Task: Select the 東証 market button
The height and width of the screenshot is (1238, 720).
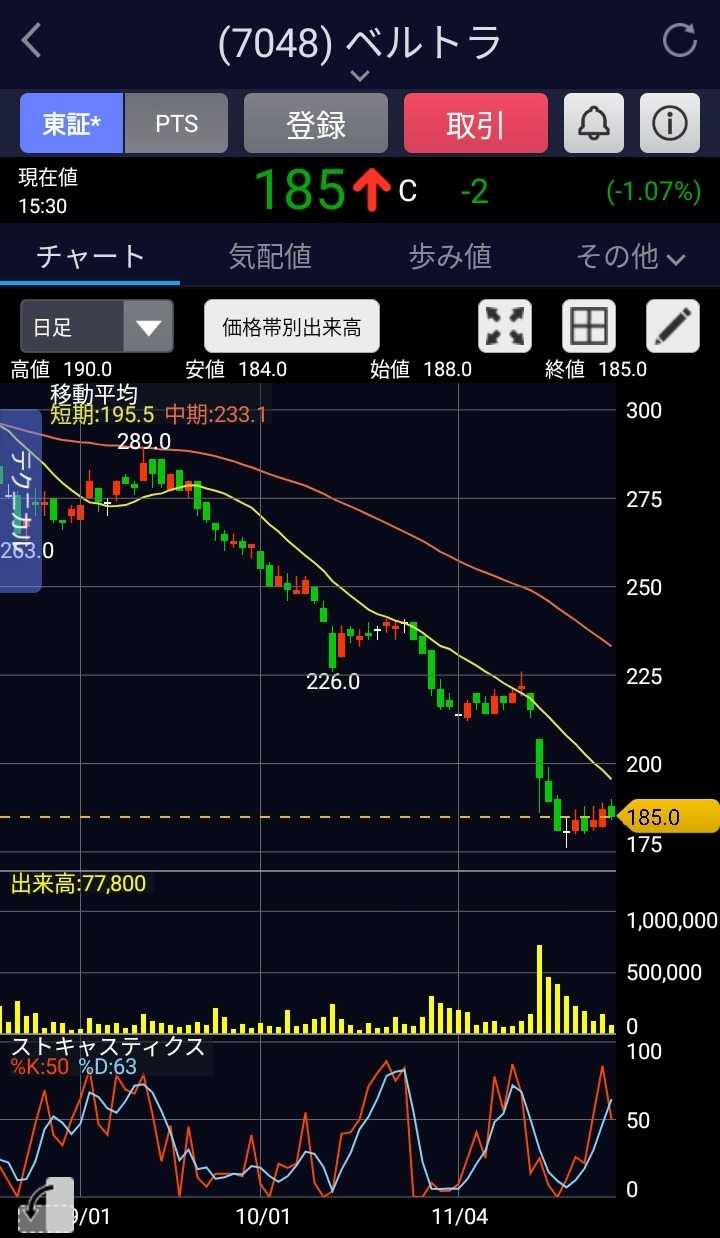Action: [71, 124]
